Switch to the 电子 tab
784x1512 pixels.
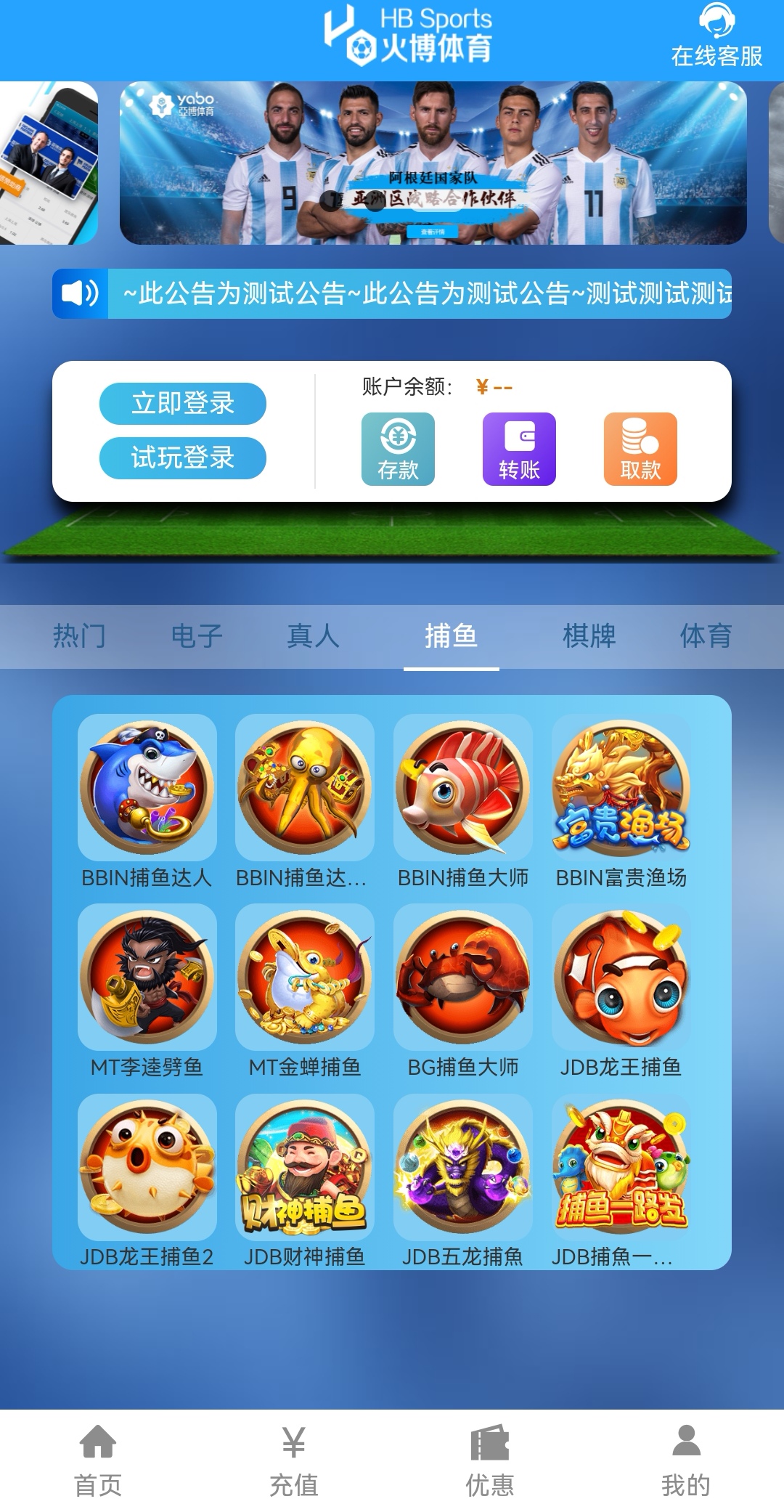click(x=197, y=636)
